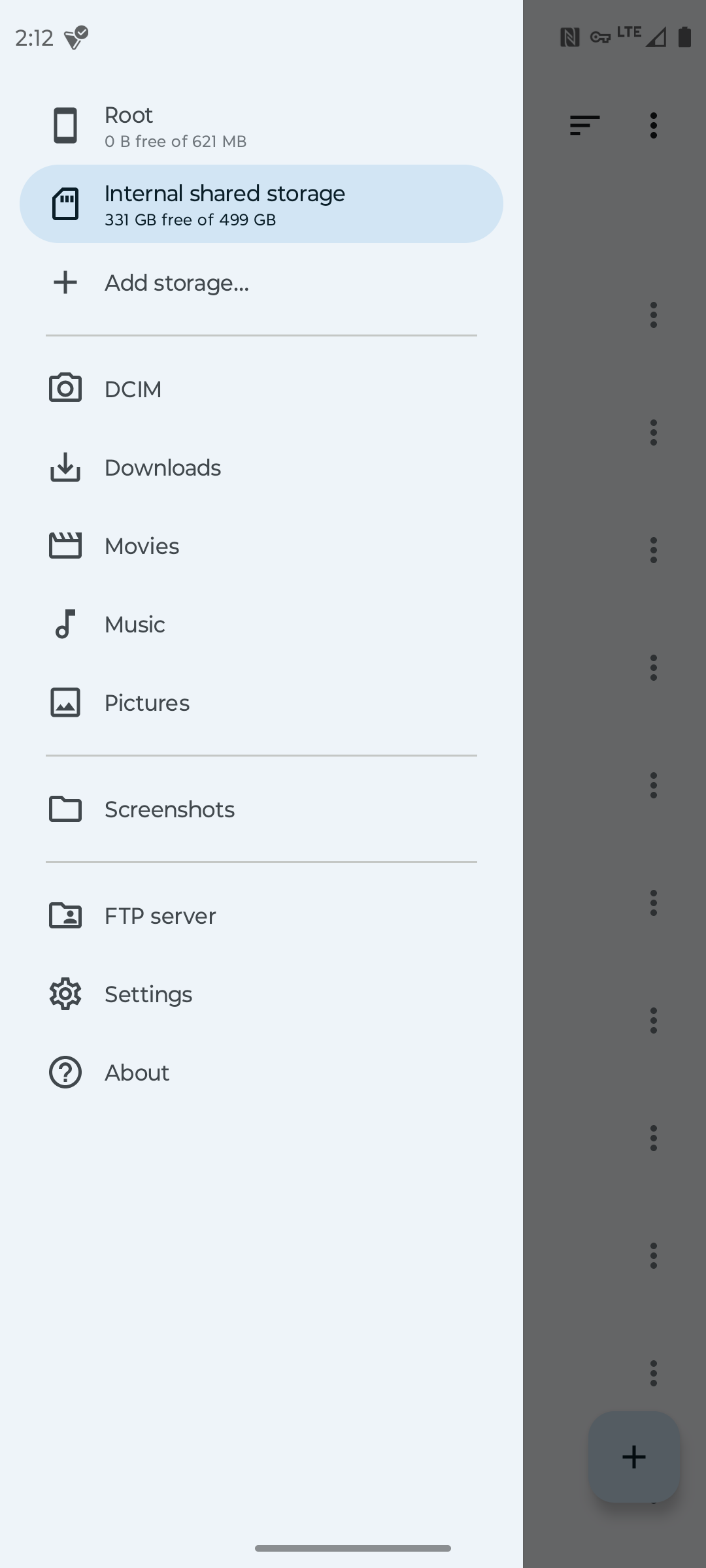Launch the FTP server option

click(x=261, y=915)
